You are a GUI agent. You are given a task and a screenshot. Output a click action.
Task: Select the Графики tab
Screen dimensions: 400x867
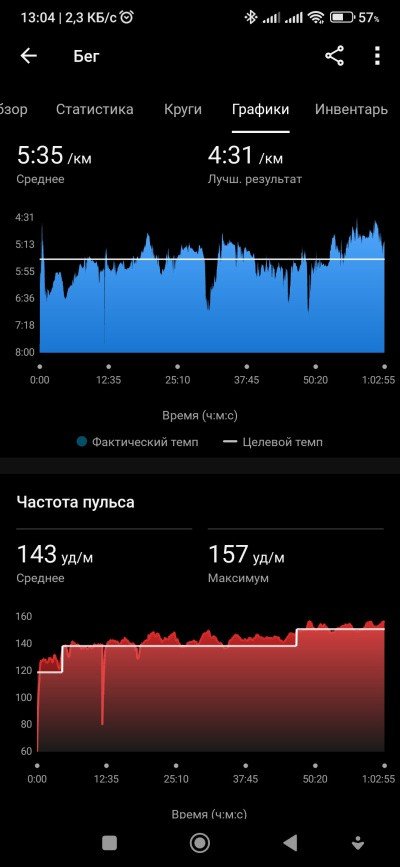(x=261, y=109)
